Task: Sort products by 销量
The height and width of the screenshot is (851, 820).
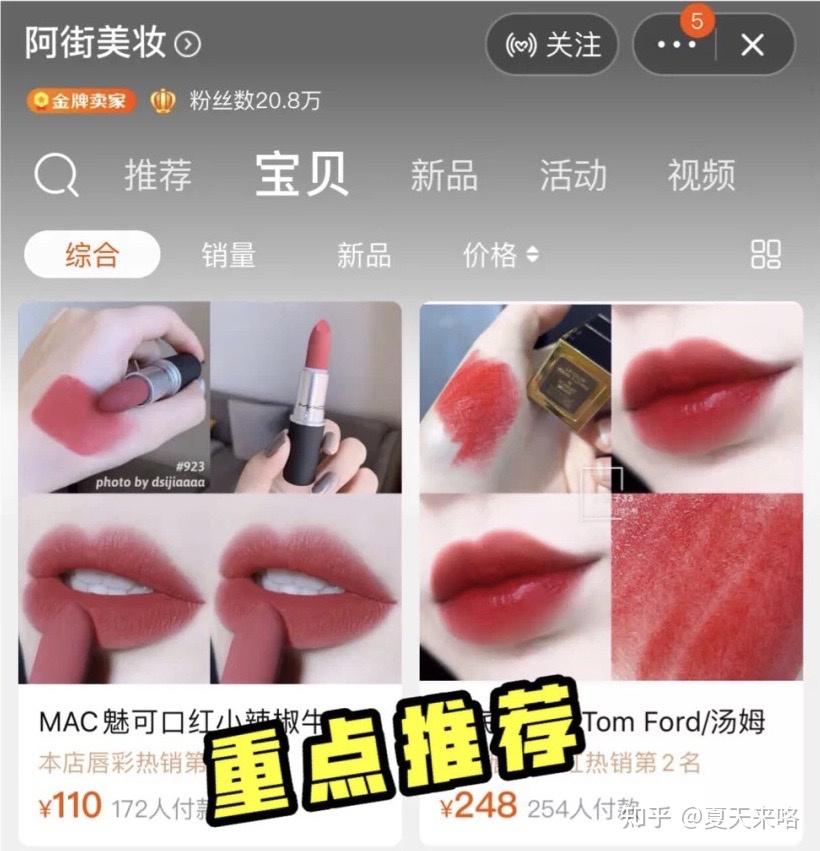Action: coord(229,255)
